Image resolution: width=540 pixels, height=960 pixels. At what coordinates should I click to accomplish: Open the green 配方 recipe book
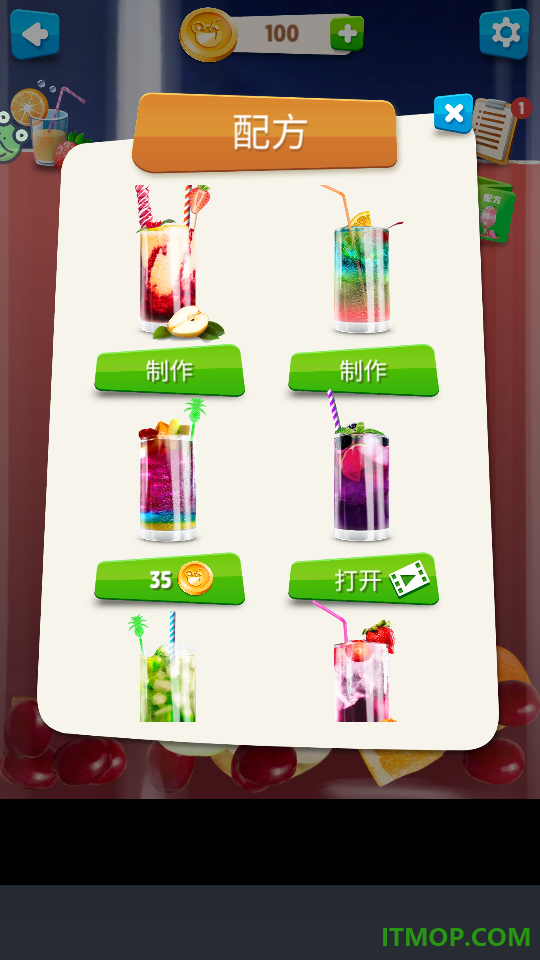tap(497, 209)
